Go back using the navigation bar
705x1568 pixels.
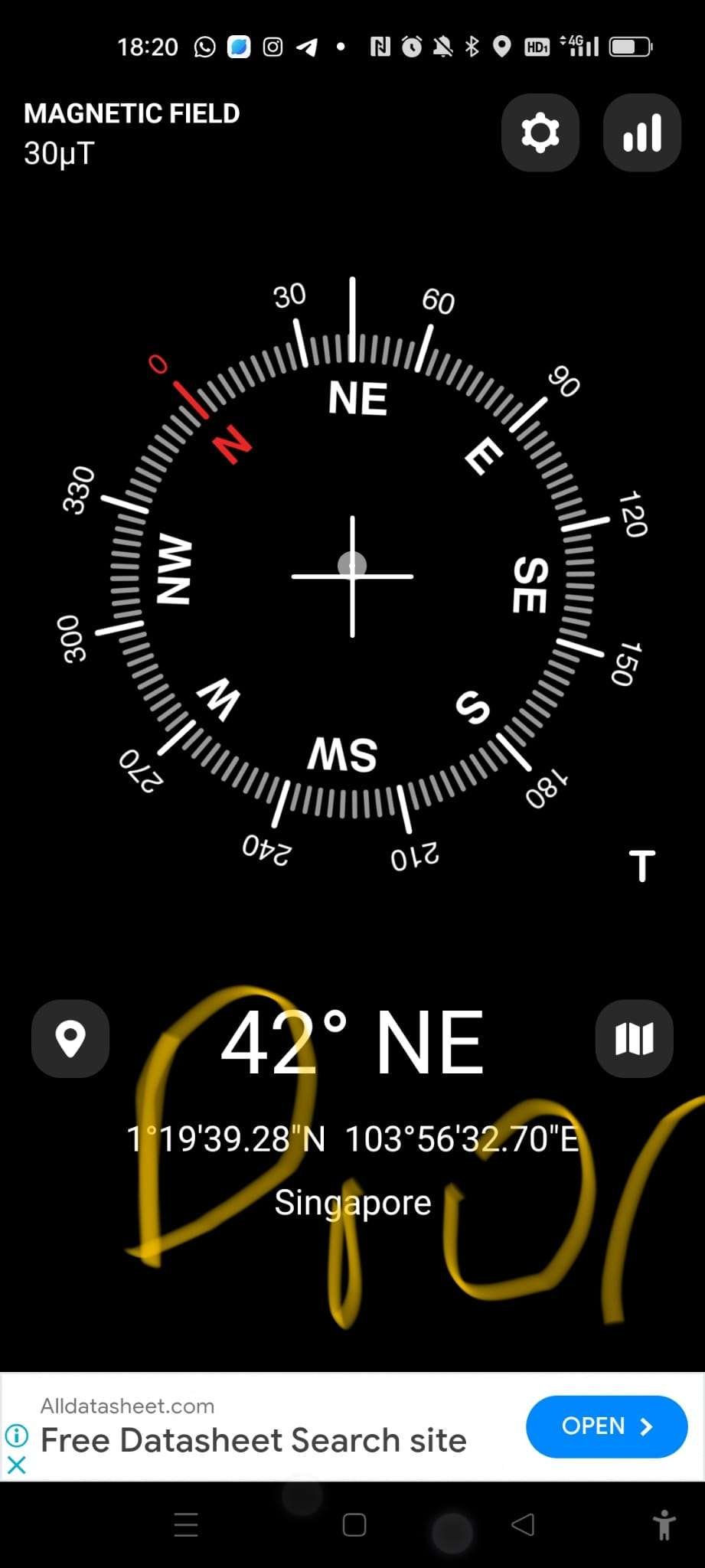coord(523,1524)
